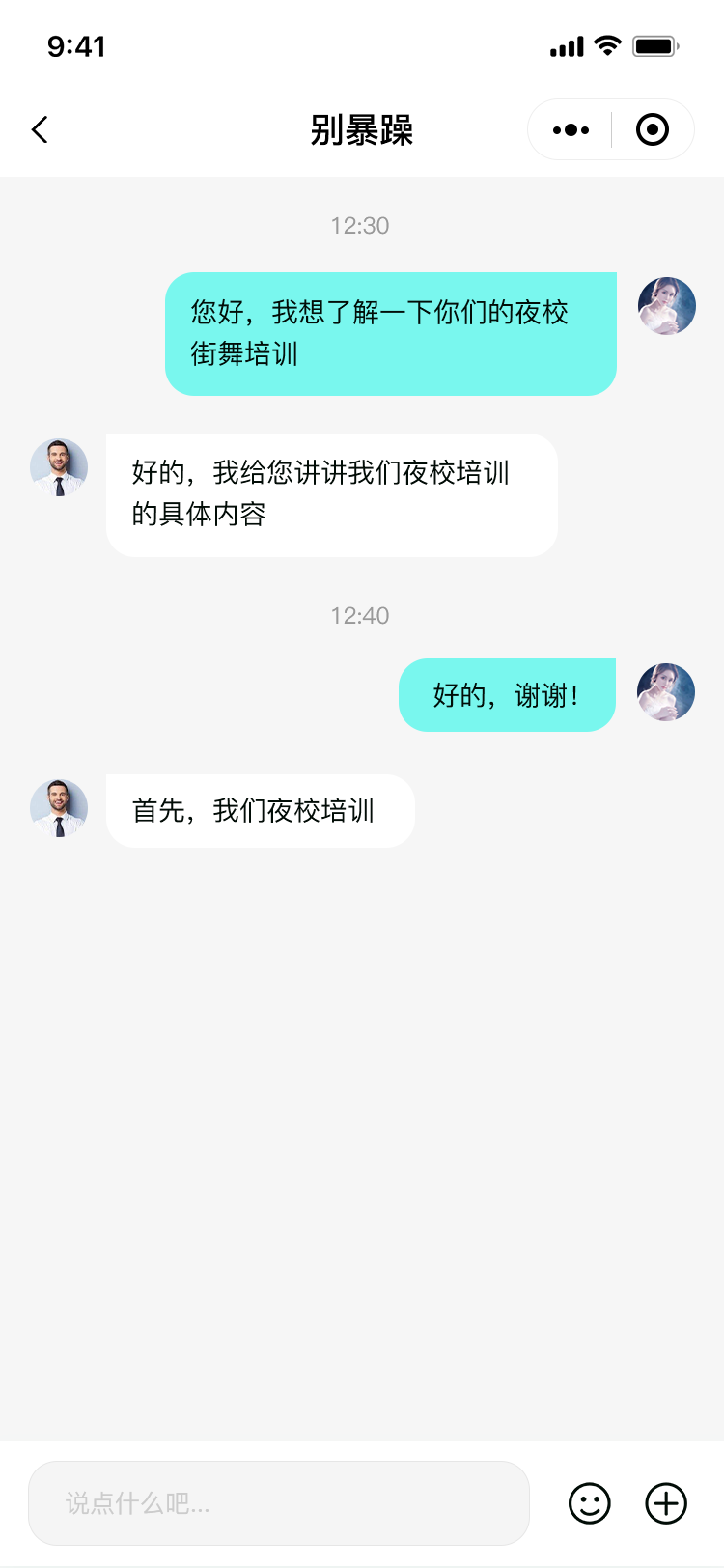Focus the 说点什么吧 message input field
Image resolution: width=724 pixels, height=1568 pixels.
pyautogui.click(x=279, y=1502)
